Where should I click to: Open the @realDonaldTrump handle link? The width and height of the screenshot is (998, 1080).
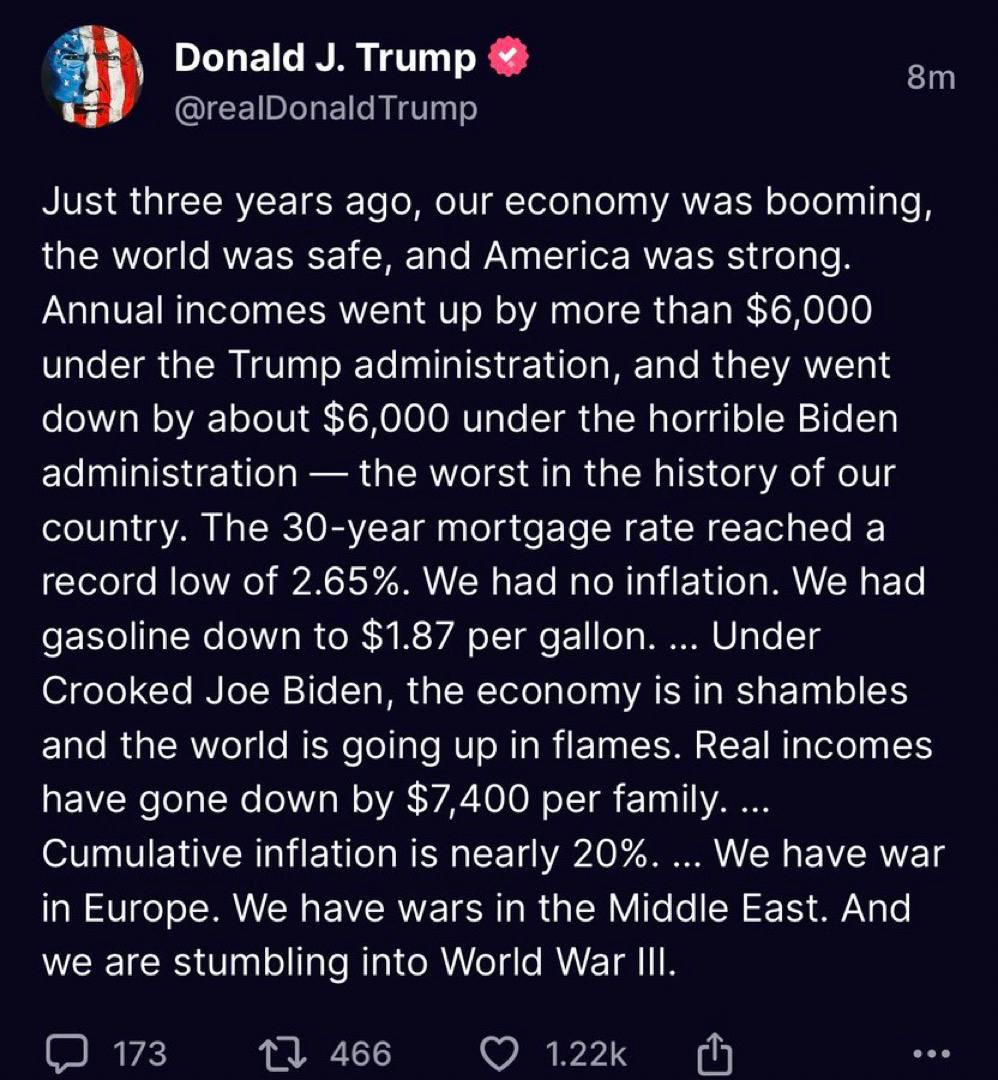point(326,107)
